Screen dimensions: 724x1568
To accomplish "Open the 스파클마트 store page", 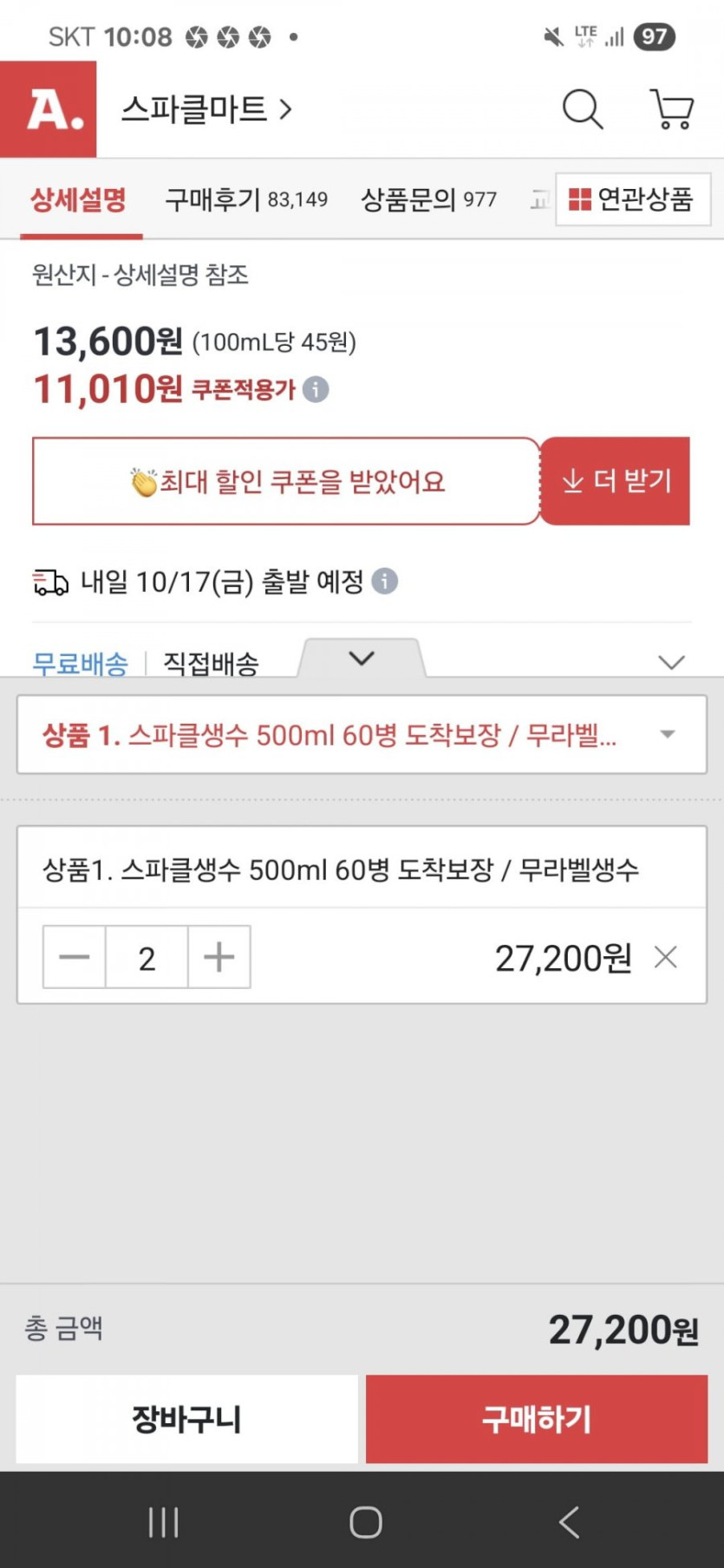I will point(207,110).
